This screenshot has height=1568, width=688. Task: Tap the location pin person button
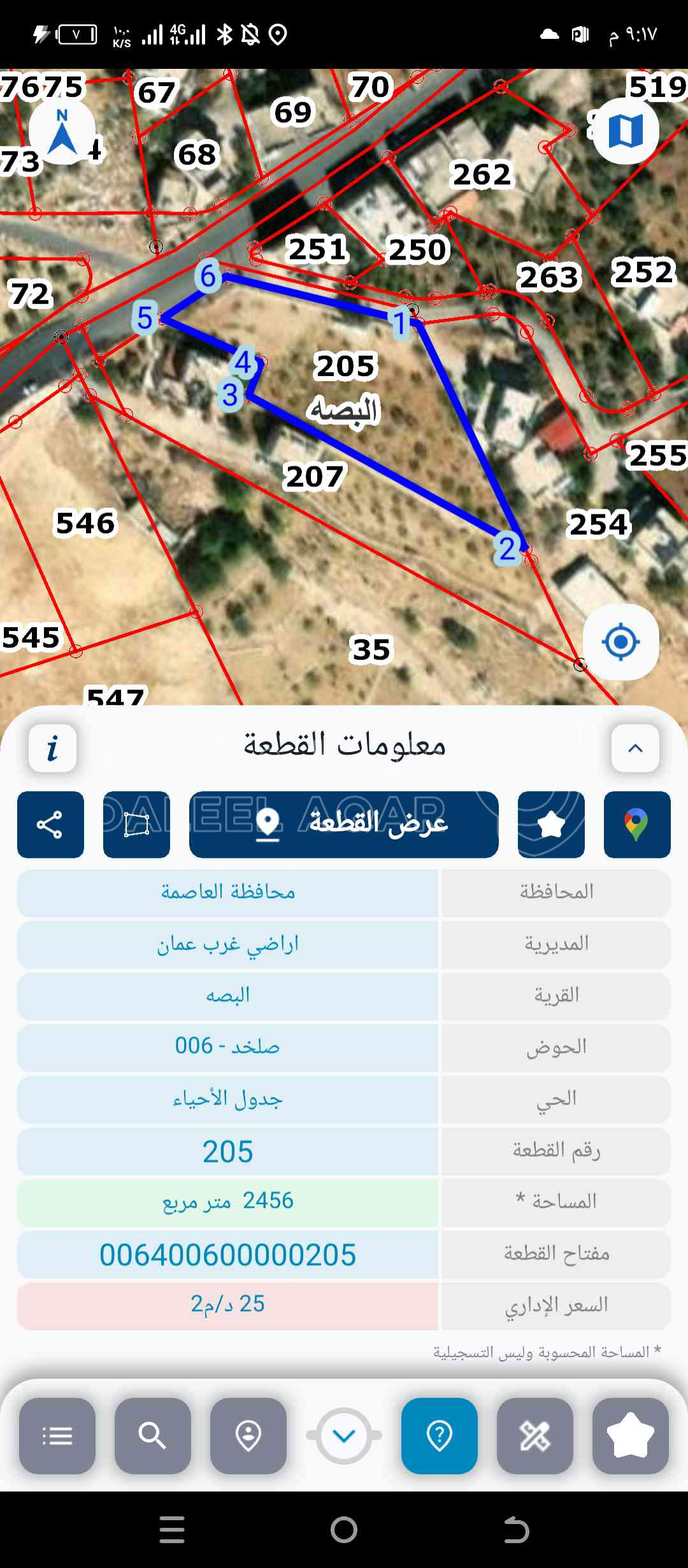pyautogui.click(x=248, y=1435)
